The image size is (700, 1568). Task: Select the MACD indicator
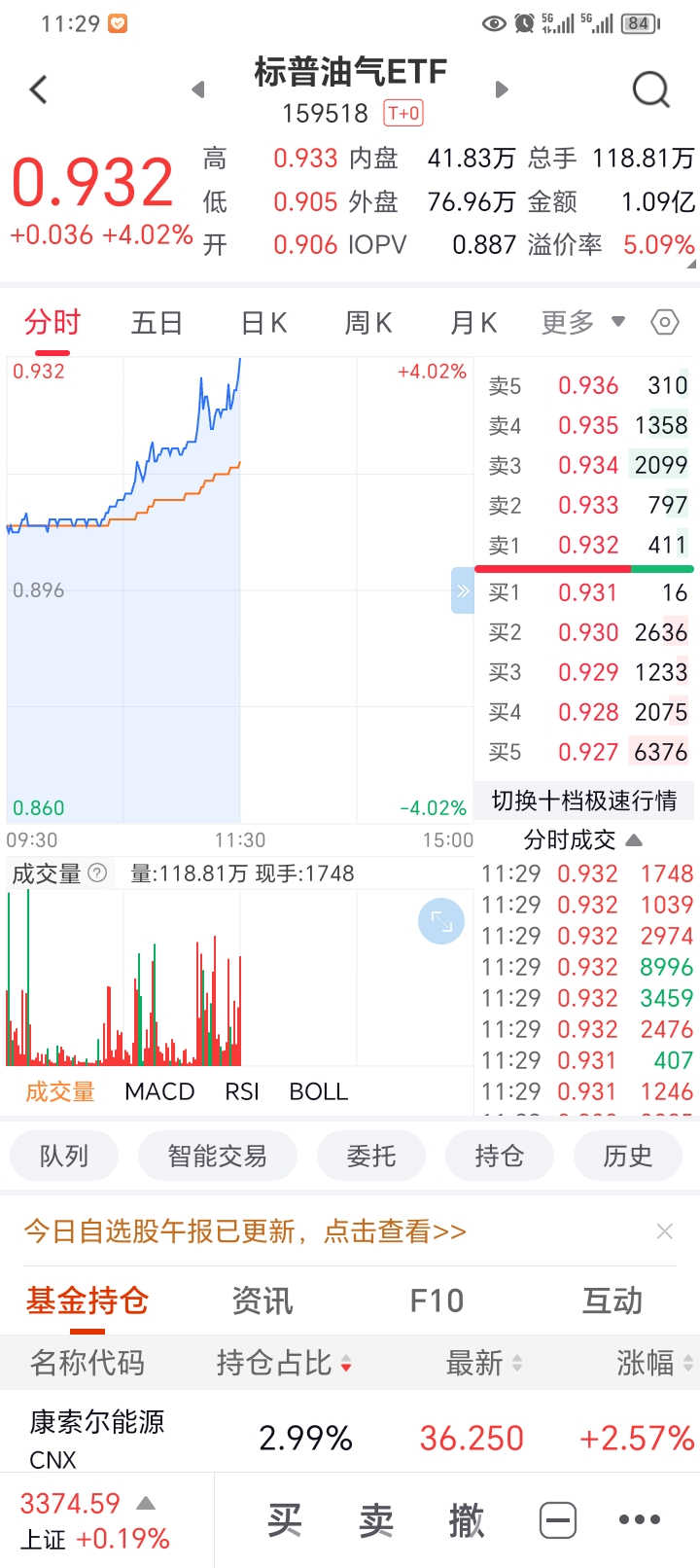pyautogui.click(x=159, y=1091)
